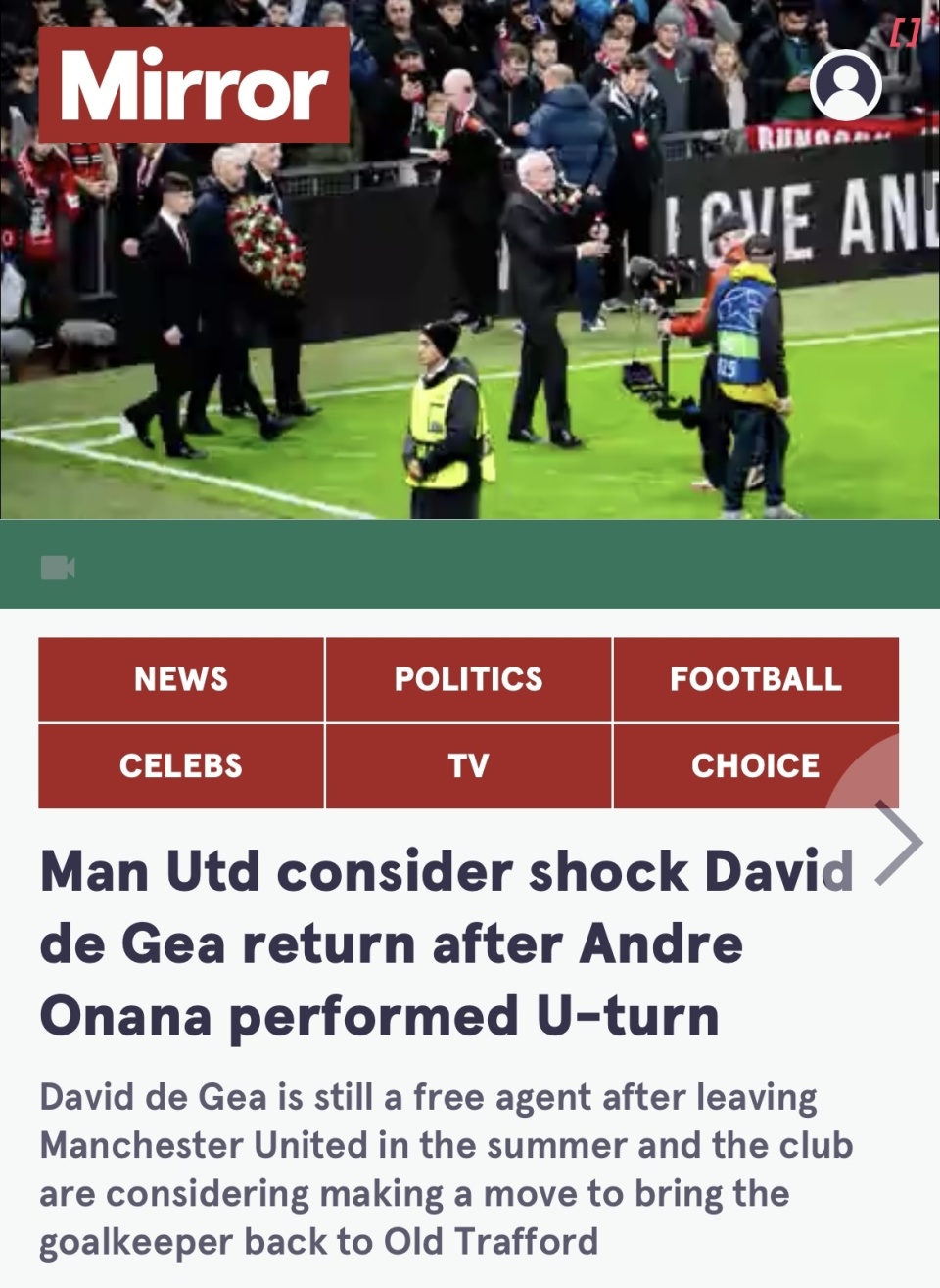Open the Football section
Viewport: 940px width, 1288px height.
[755, 679]
